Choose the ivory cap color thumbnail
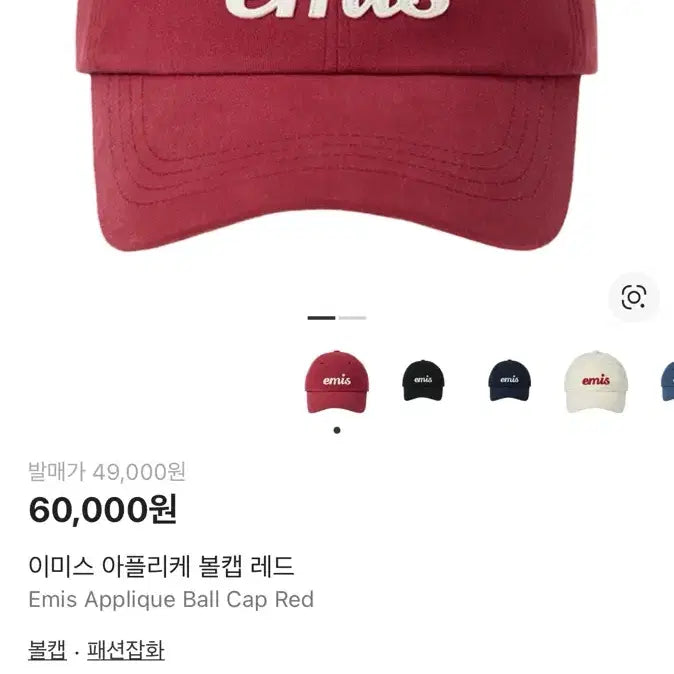The image size is (674, 674). click(x=595, y=381)
